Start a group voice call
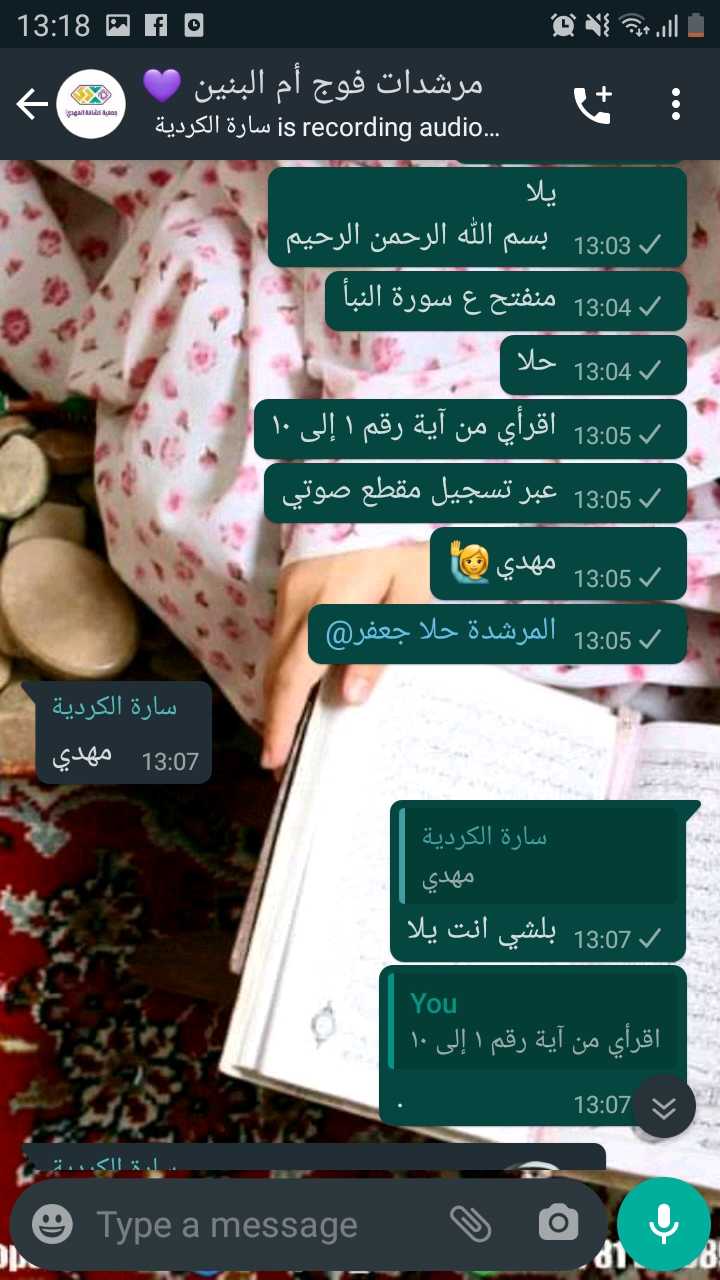720x1280 pixels. coord(592,104)
